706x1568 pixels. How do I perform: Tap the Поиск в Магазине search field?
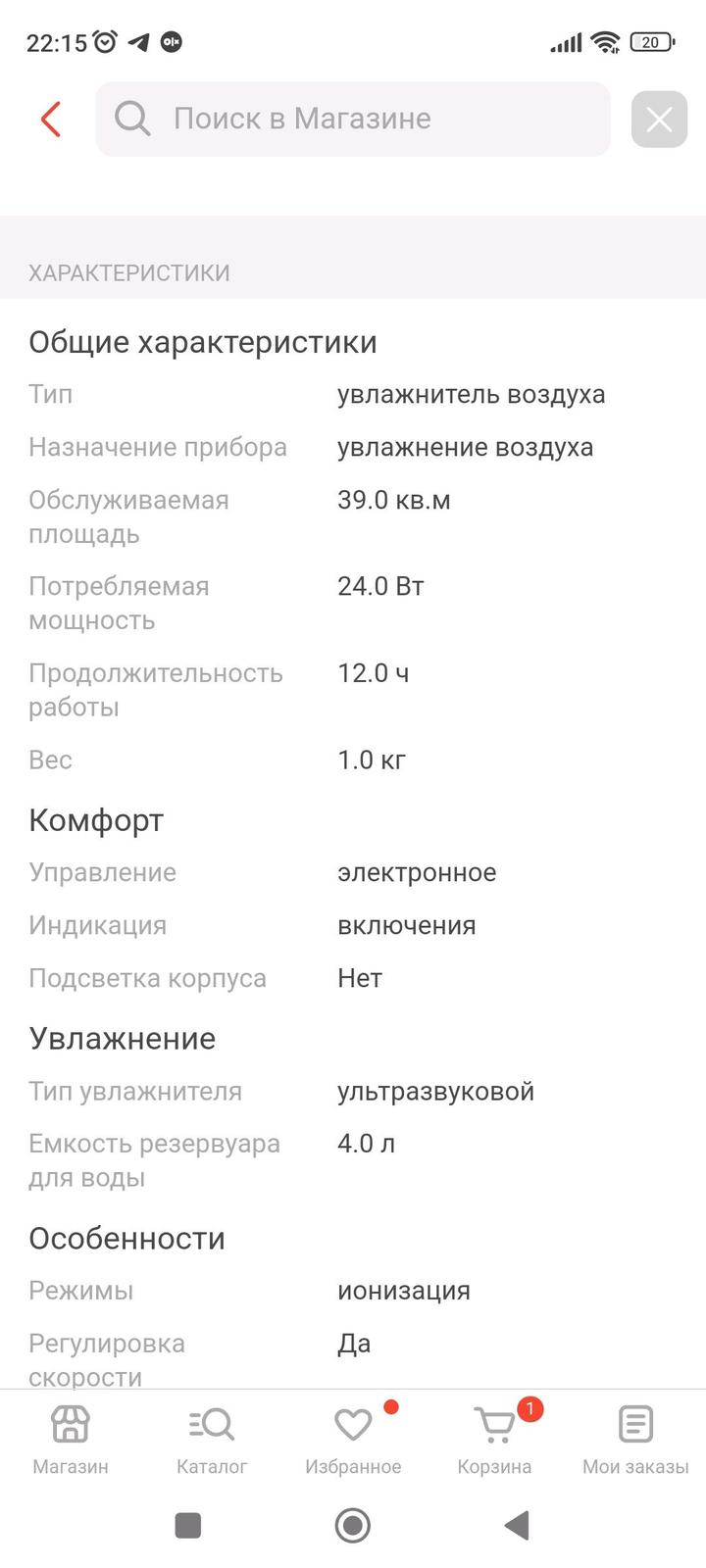point(353,120)
